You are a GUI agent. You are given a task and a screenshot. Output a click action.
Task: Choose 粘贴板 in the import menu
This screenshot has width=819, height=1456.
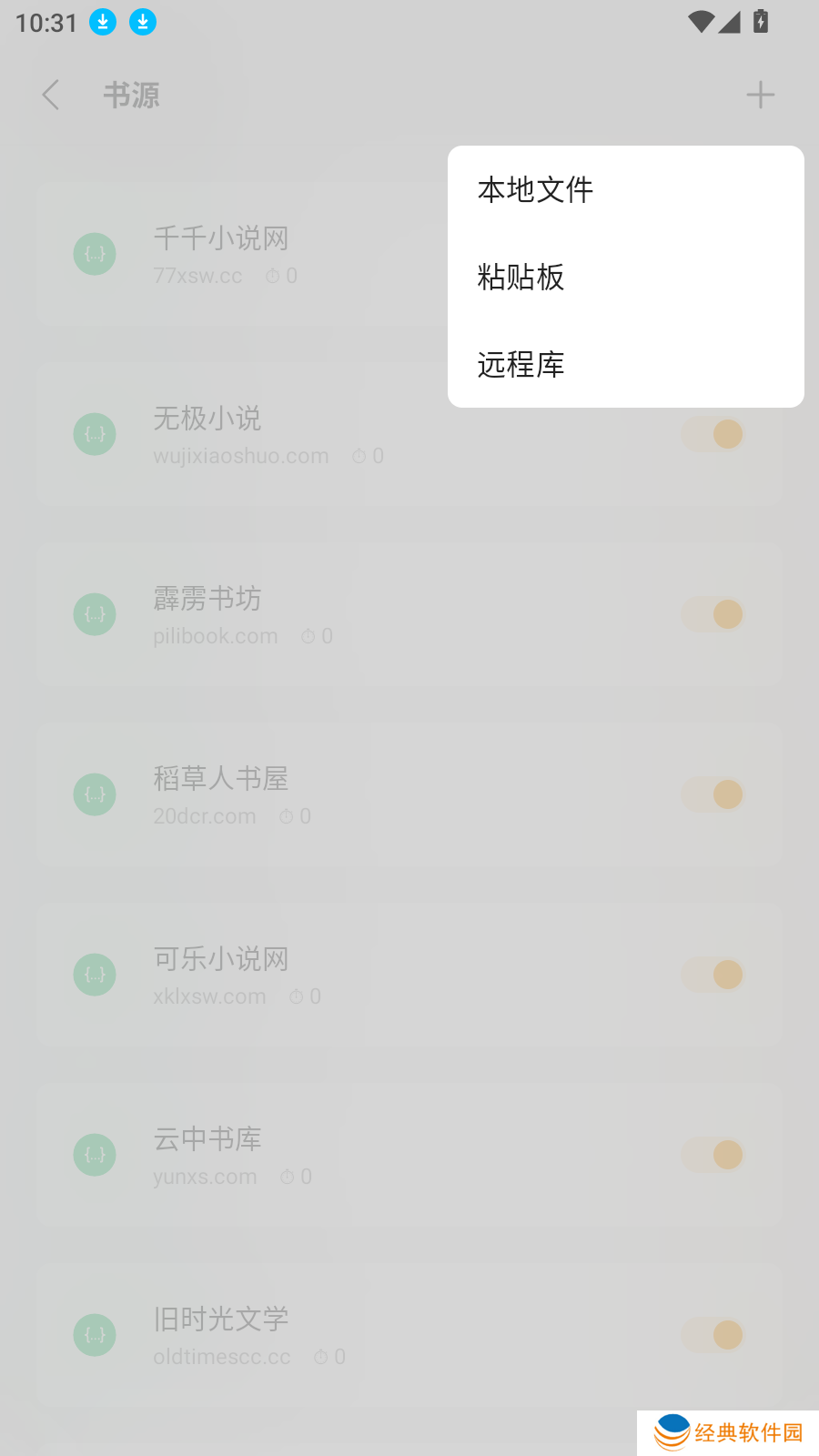520,278
